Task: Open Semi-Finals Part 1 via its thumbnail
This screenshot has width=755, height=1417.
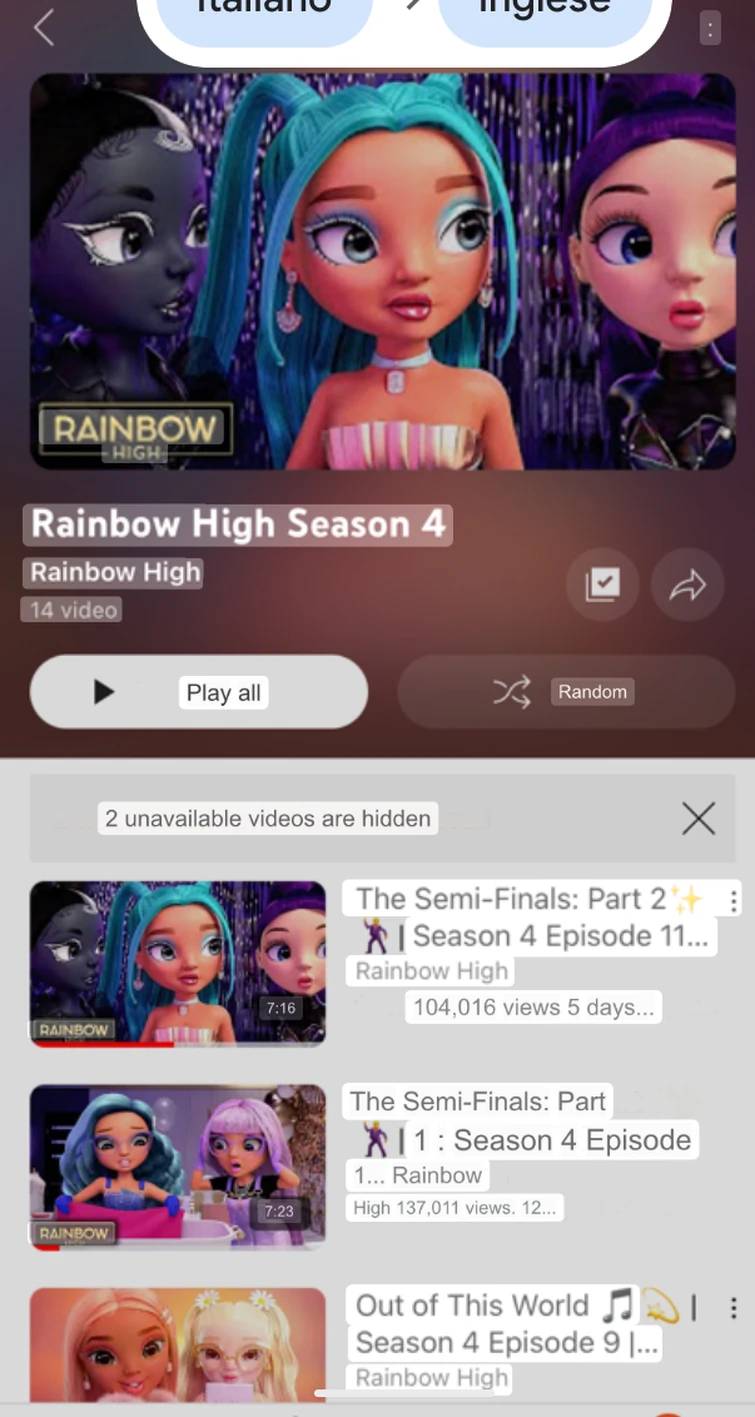Action: [177, 1166]
